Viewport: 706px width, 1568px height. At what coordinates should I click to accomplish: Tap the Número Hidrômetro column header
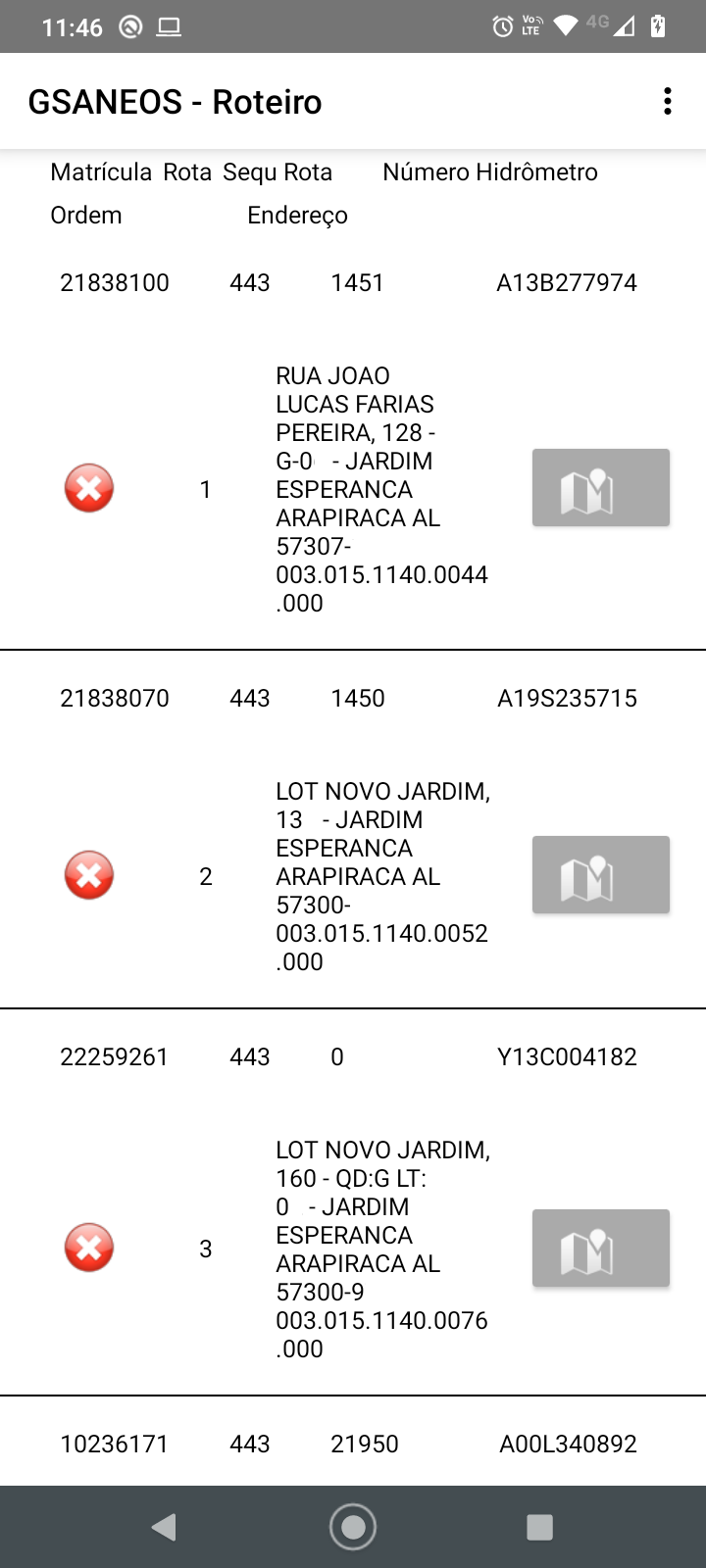(490, 171)
